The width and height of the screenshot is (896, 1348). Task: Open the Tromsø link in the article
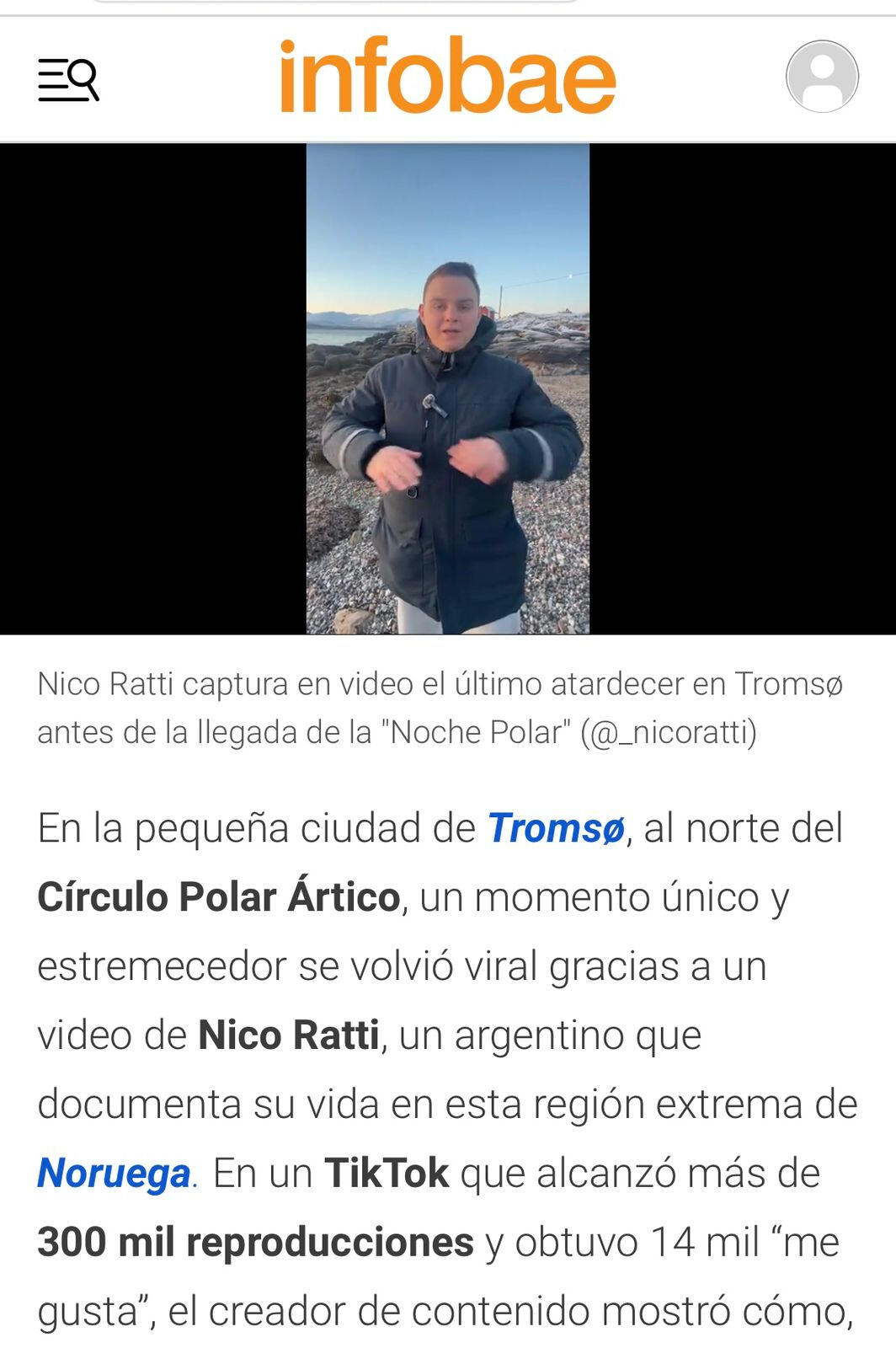tap(556, 828)
